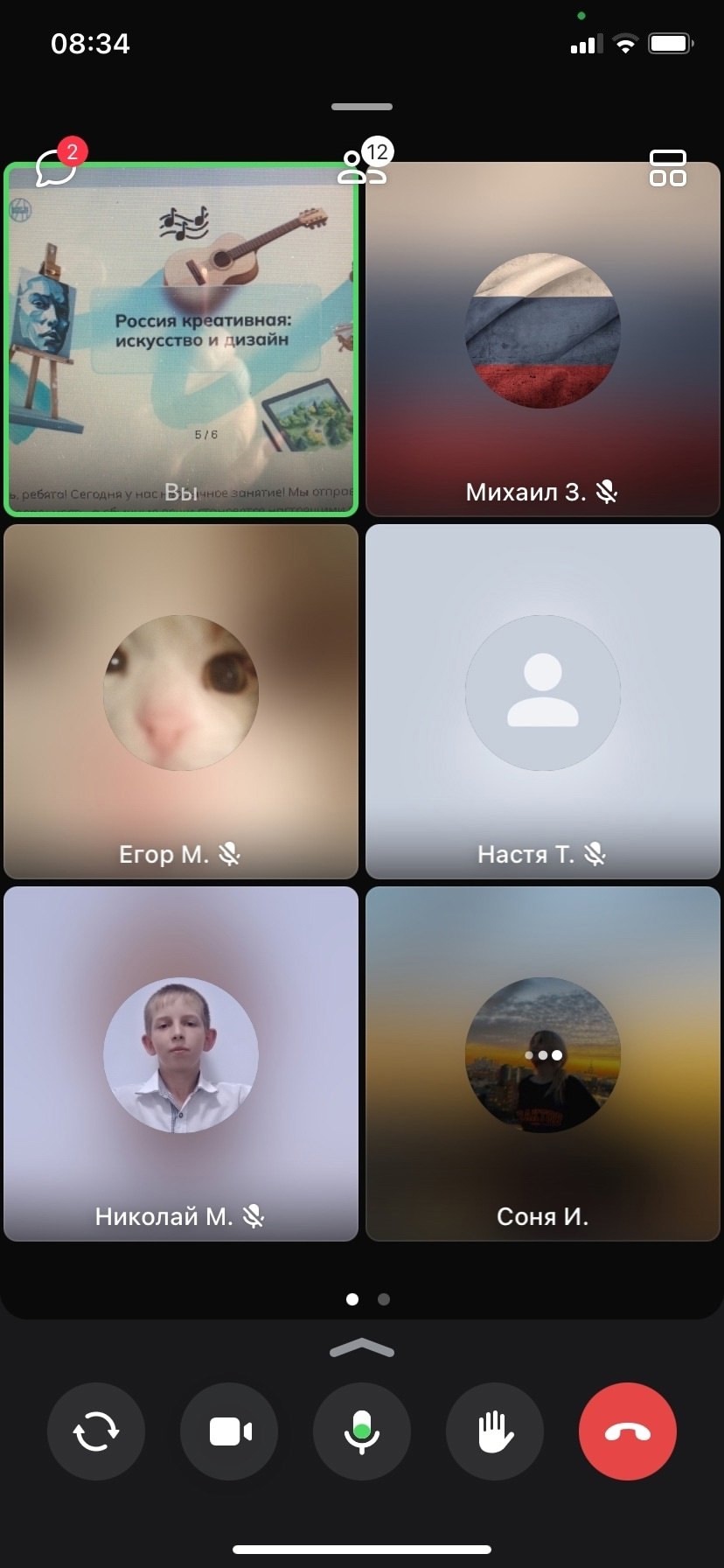Select Михаил З. participant tile

[543, 339]
